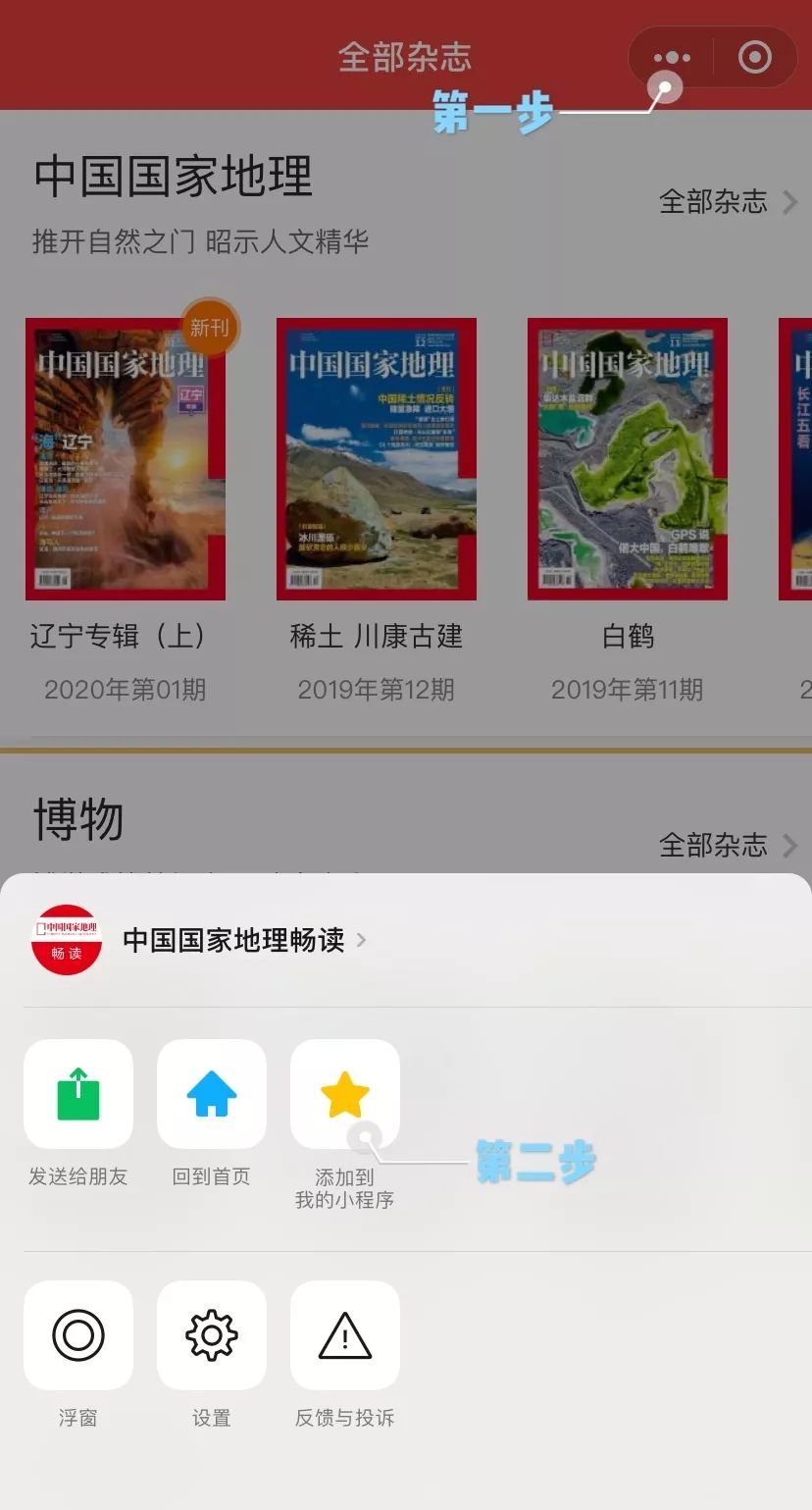The width and height of the screenshot is (812, 1510).
Task: Select 发送给朋友 share icon
Action: pos(78,1094)
